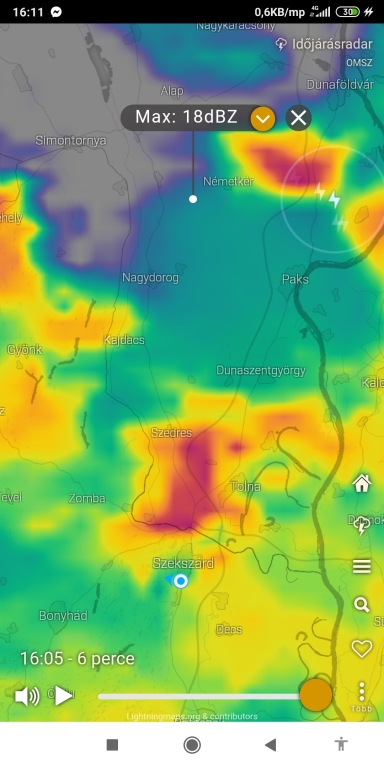
Task: Toggle the sound speaker icon
Action: [27, 696]
